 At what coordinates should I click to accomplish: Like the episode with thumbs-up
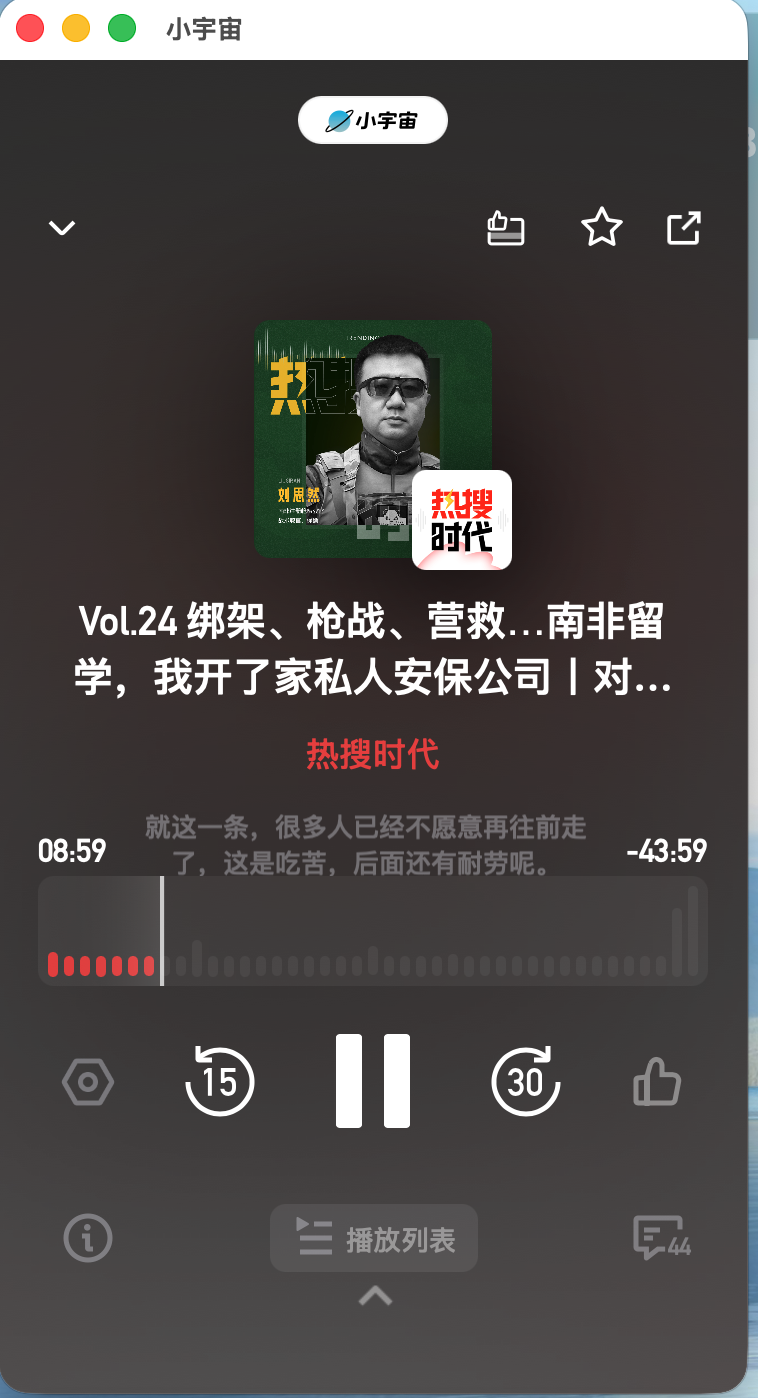657,1083
